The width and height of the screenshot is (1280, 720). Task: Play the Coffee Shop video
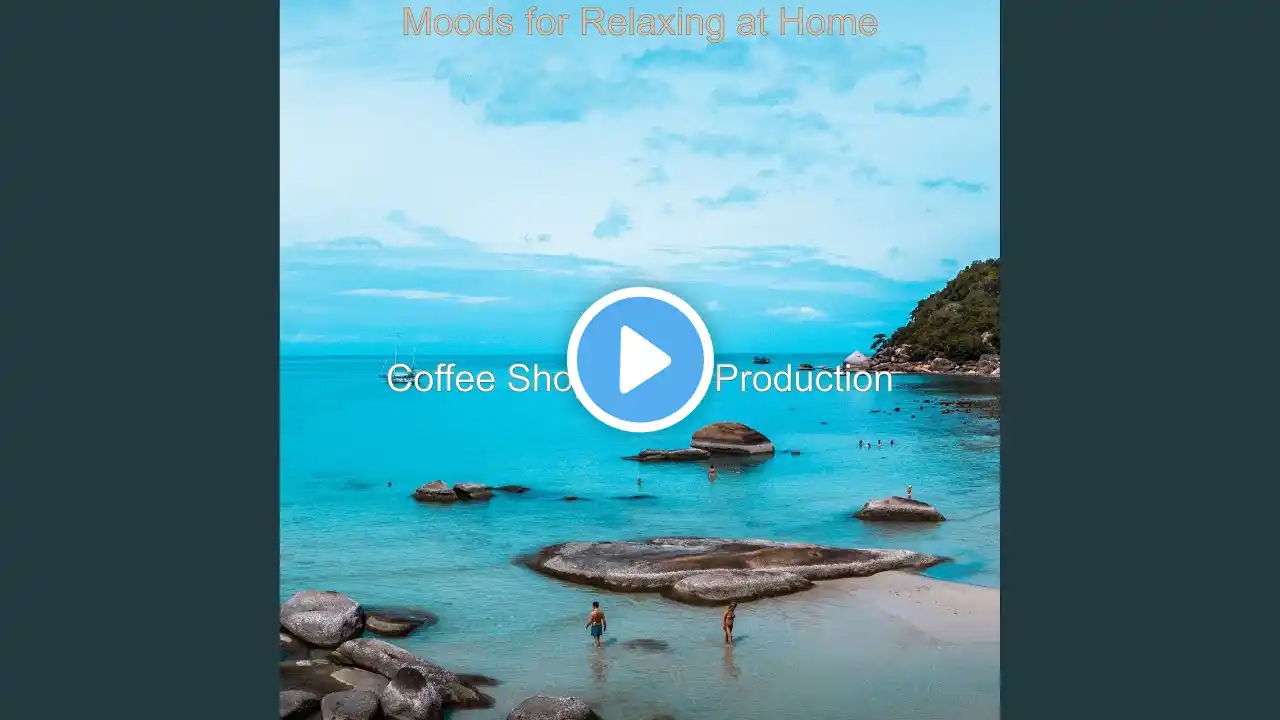pos(640,359)
